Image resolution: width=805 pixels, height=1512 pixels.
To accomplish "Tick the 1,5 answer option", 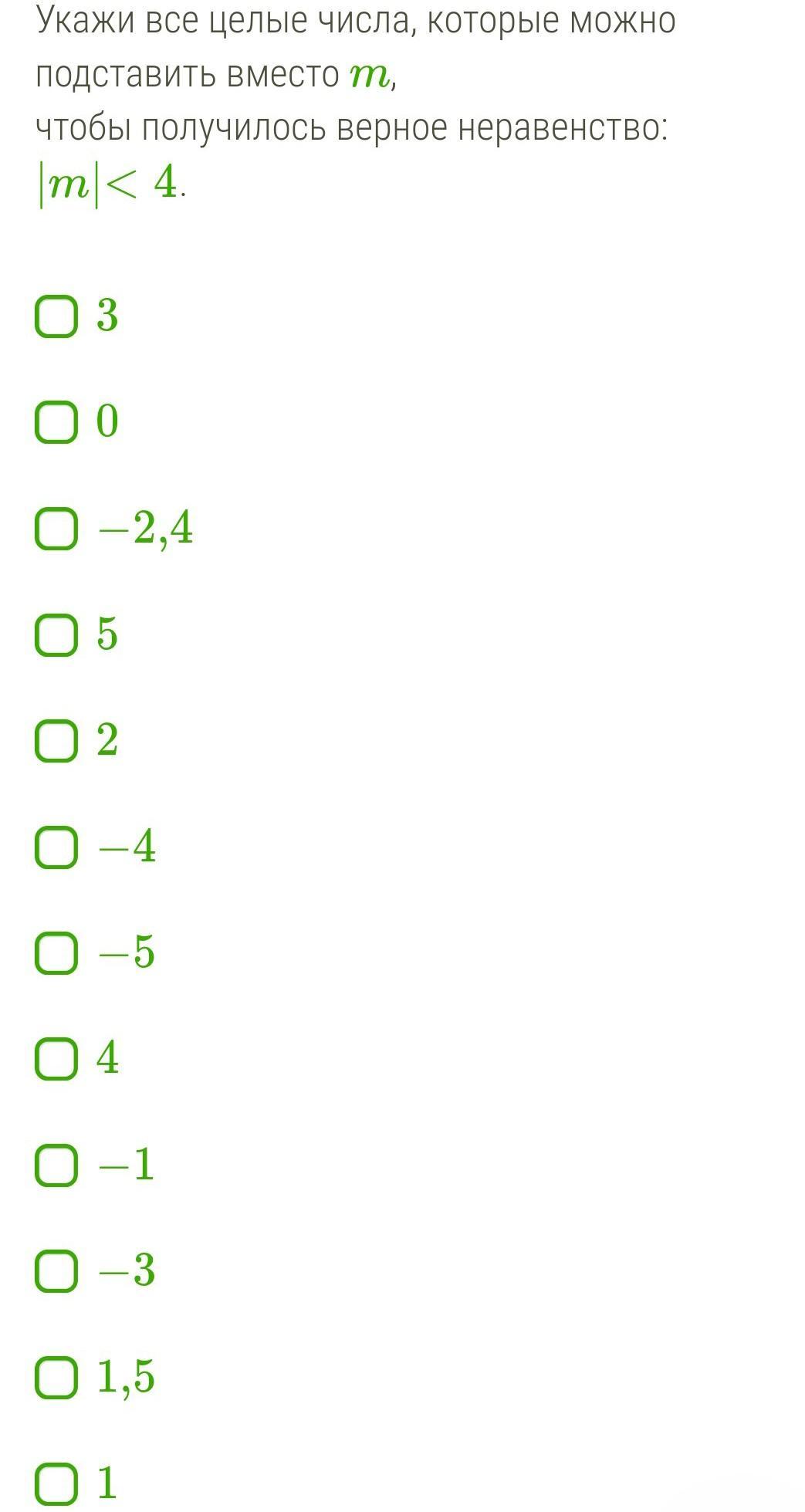I will (56, 1377).
